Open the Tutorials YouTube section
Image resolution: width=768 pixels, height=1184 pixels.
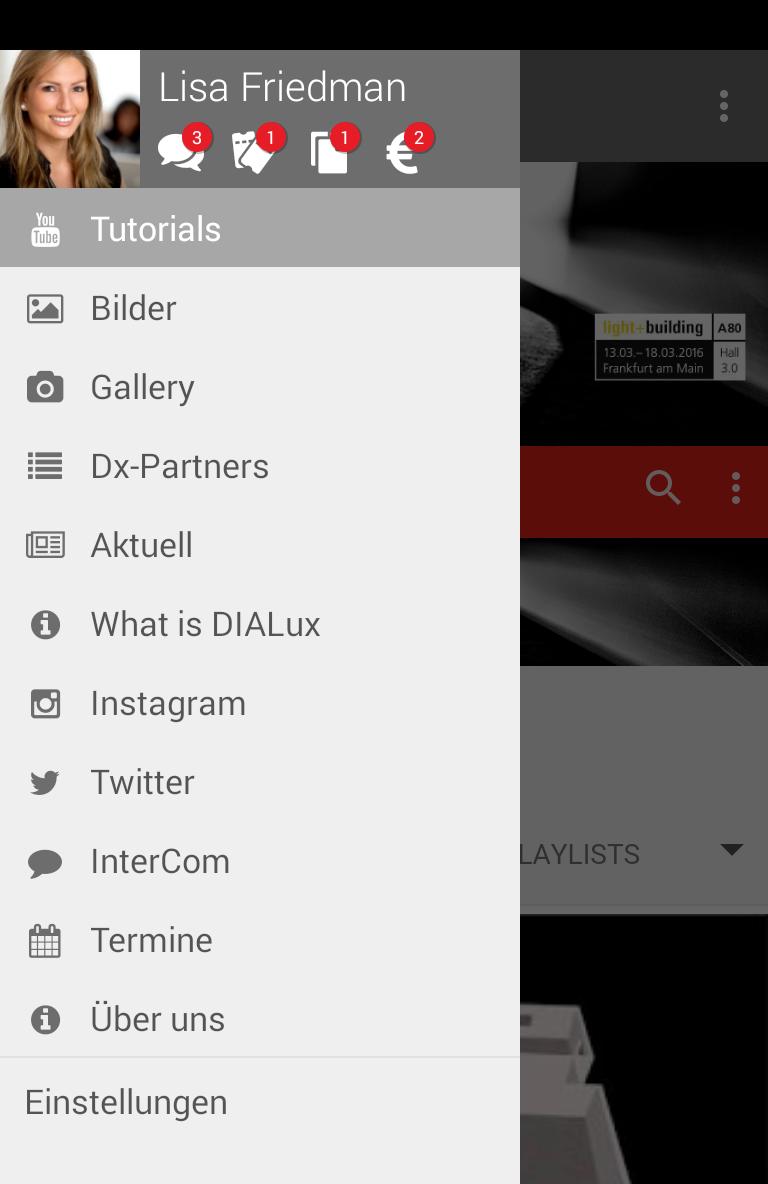click(44, 228)
